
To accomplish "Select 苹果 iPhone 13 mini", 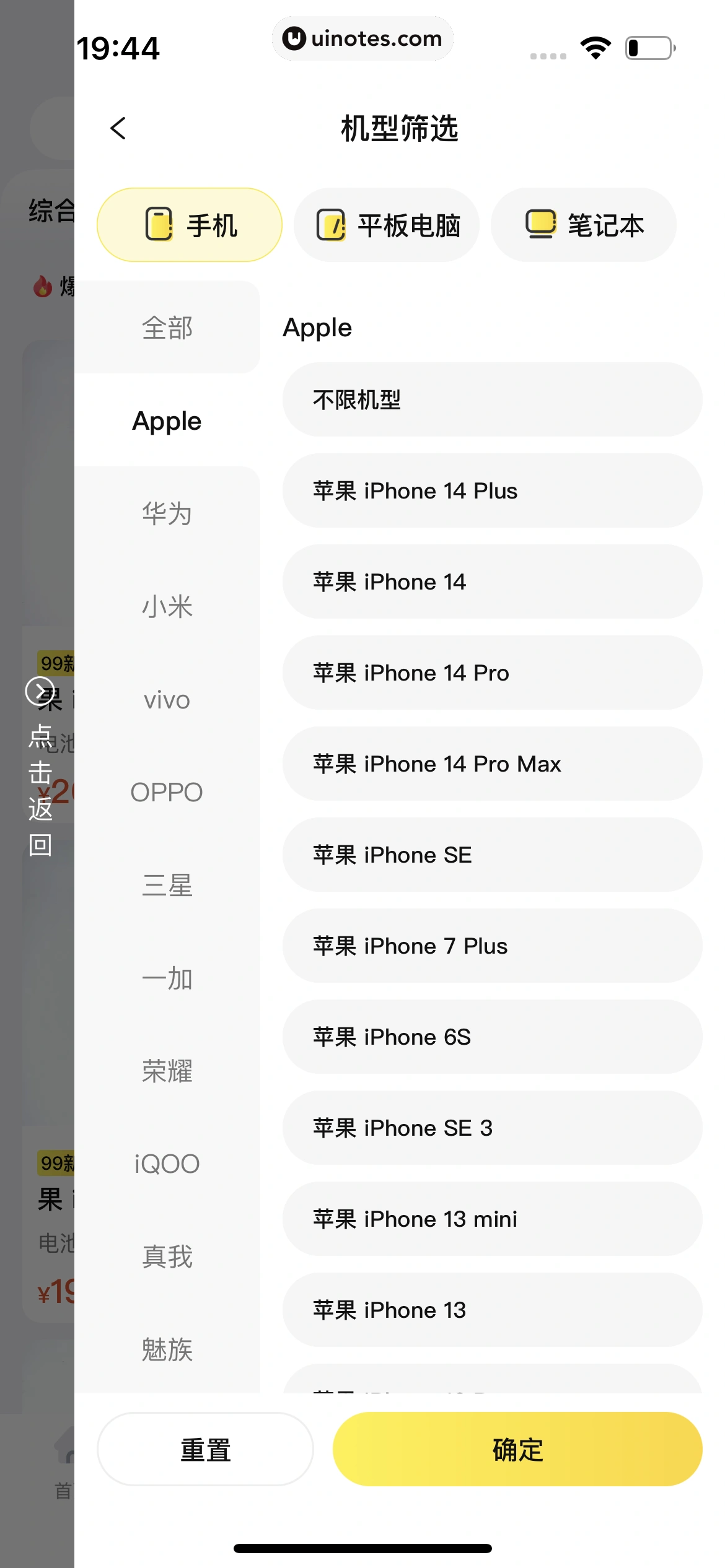I will click(492, 1219).
